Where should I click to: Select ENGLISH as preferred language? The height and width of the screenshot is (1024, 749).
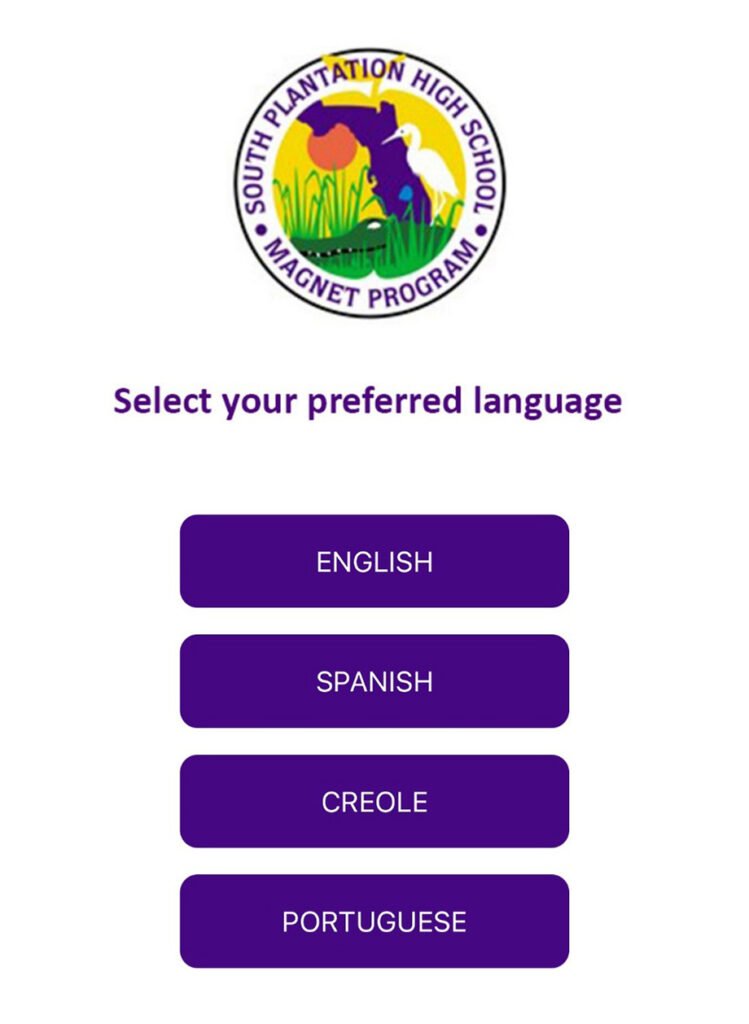tap(374, 561)
